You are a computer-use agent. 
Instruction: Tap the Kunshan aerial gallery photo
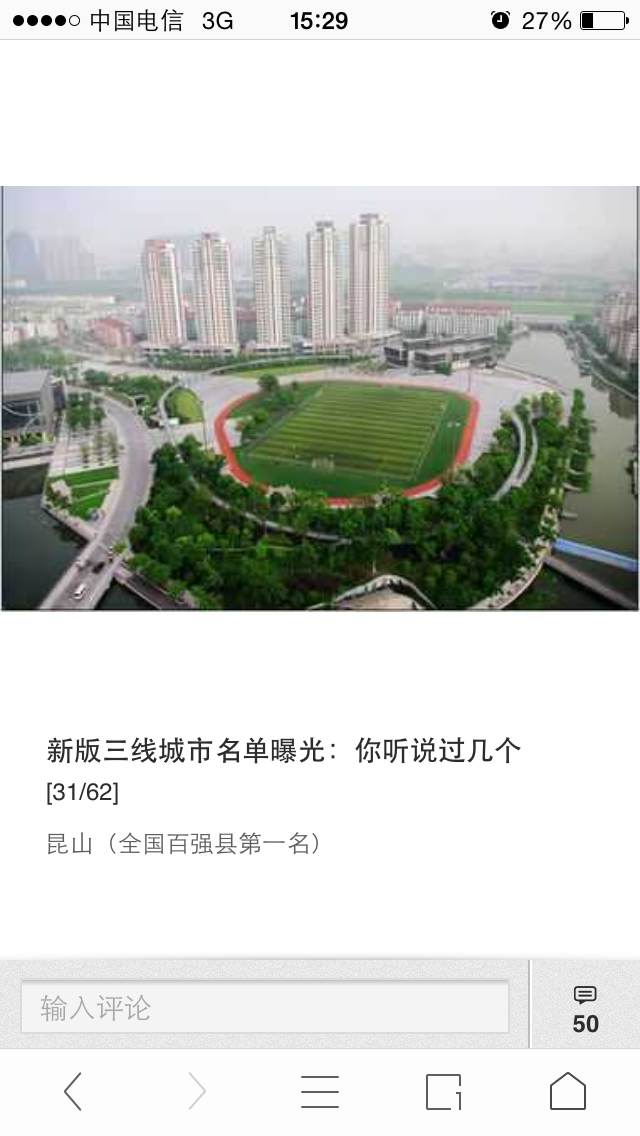click(x=320, y=398)
